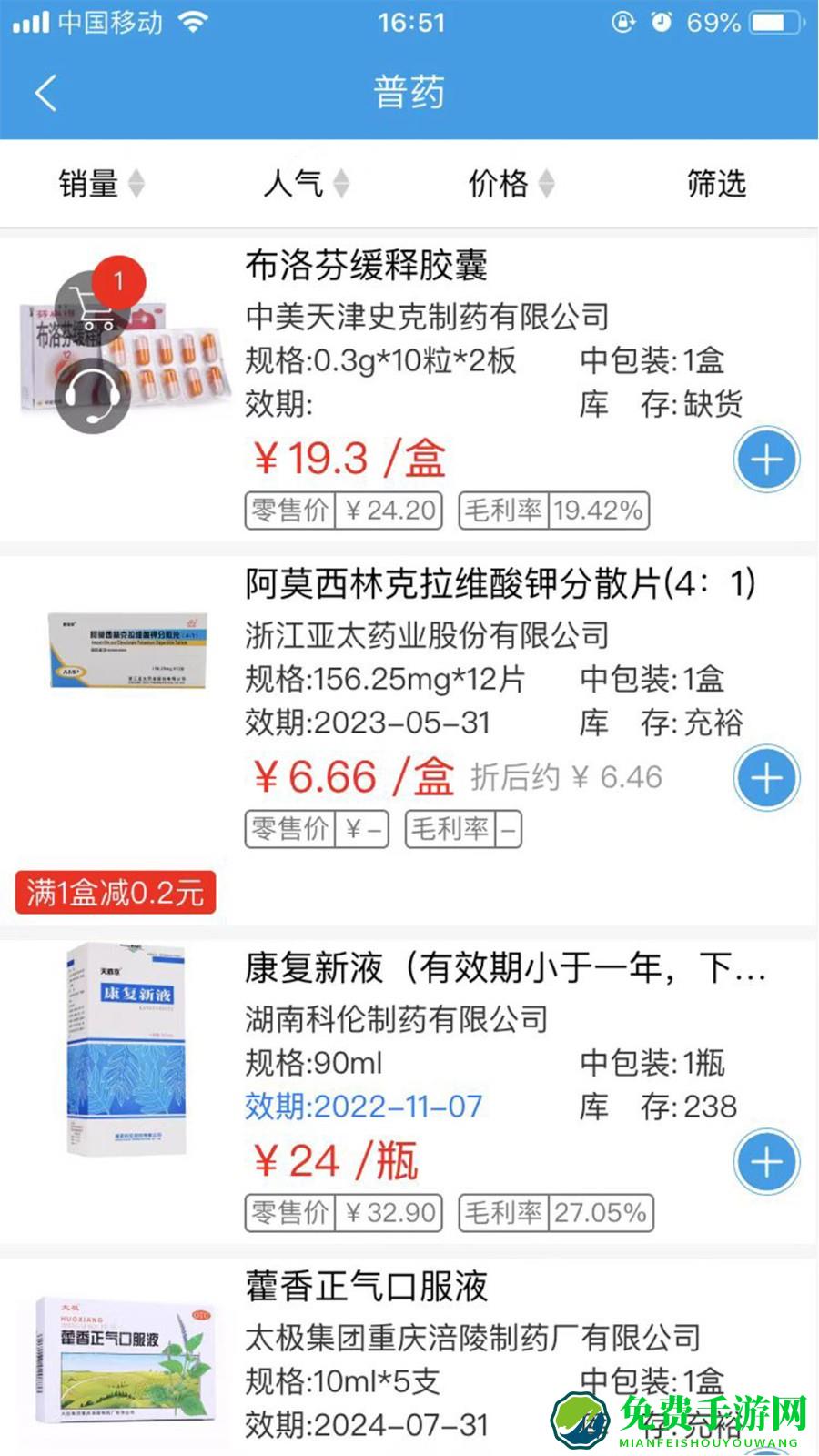Add 阿莫西林克拉维酸钾分散片 via the plus icon

[x=767, y=776]
